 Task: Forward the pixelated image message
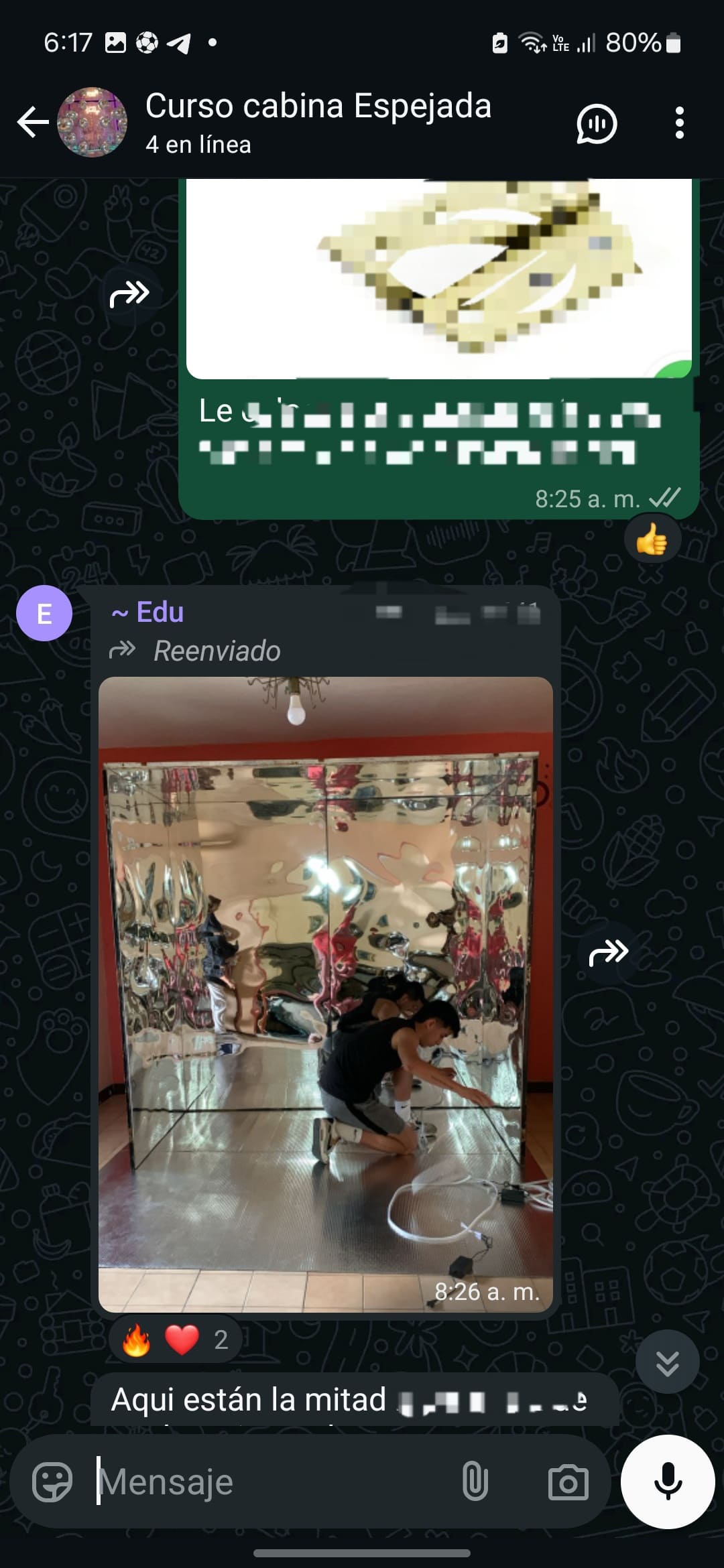point(129,293)
